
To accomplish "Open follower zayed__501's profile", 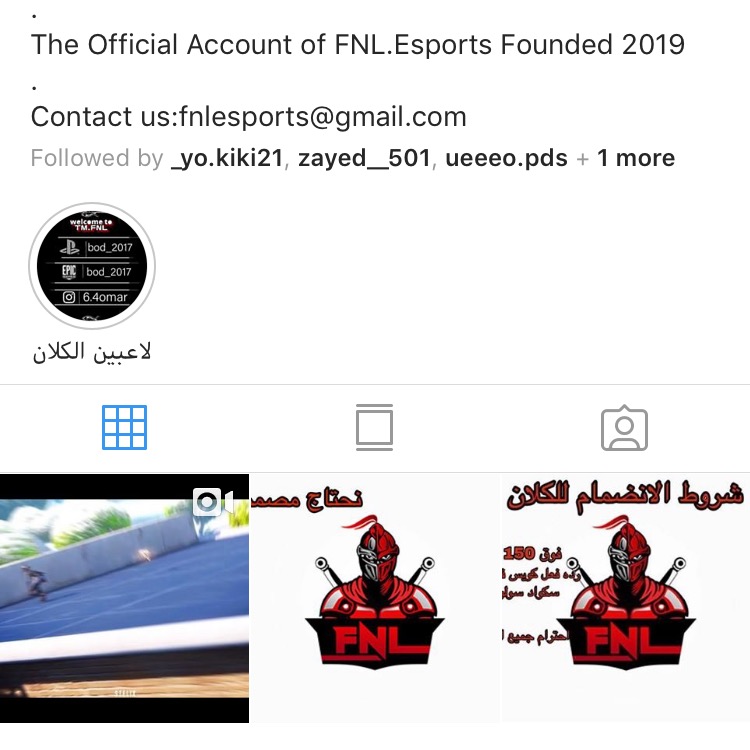I will click(x=364, y=158).
